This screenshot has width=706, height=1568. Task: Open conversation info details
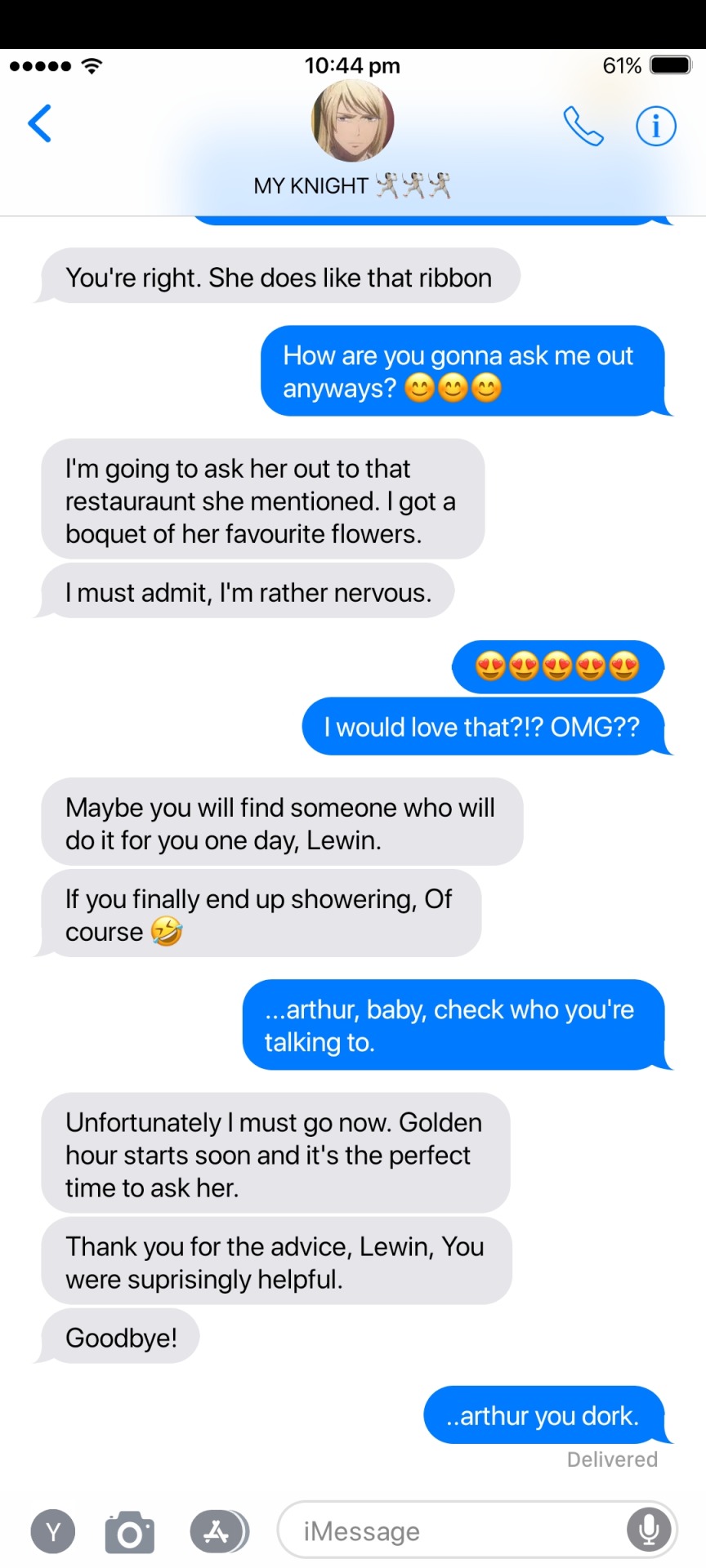pos(656,127)
